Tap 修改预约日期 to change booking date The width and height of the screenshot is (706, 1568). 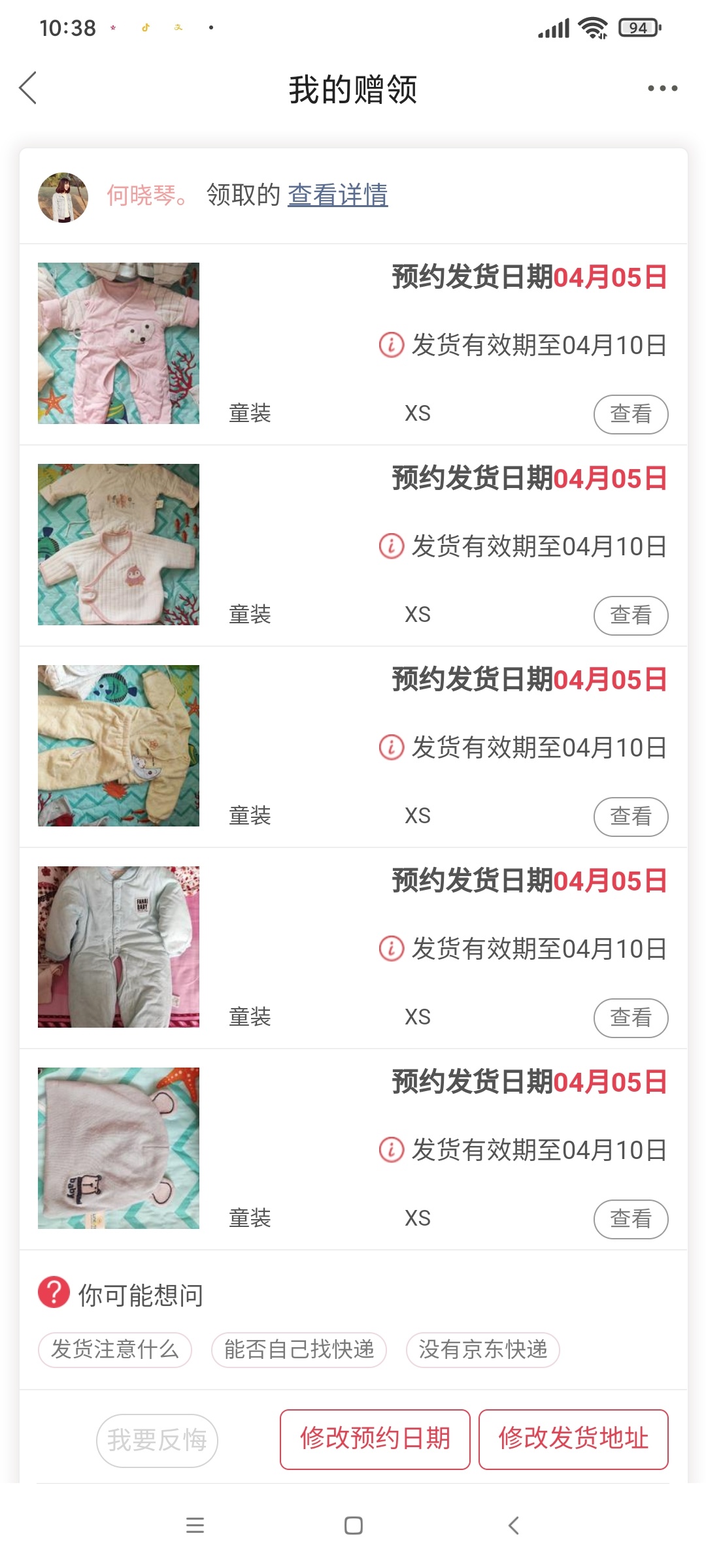tap(375, 1439)
